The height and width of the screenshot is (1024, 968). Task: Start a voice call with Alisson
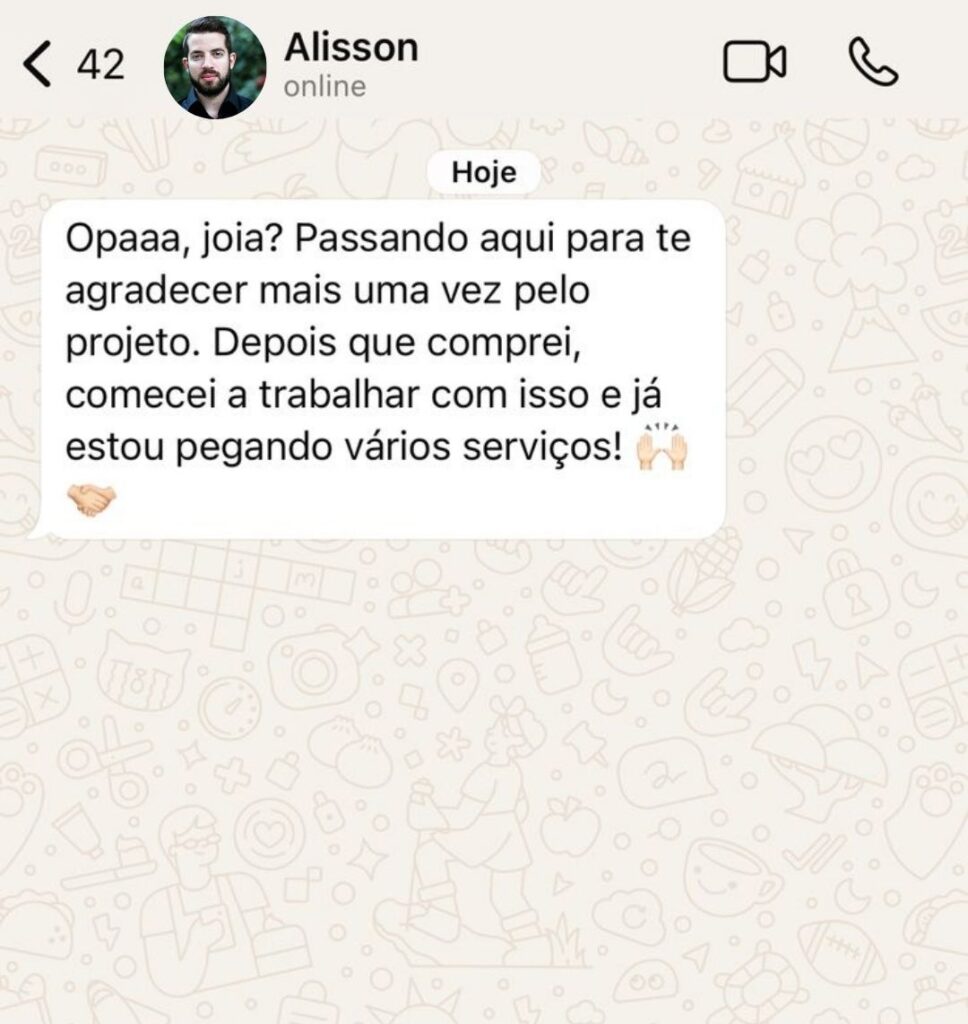[873, 63]
